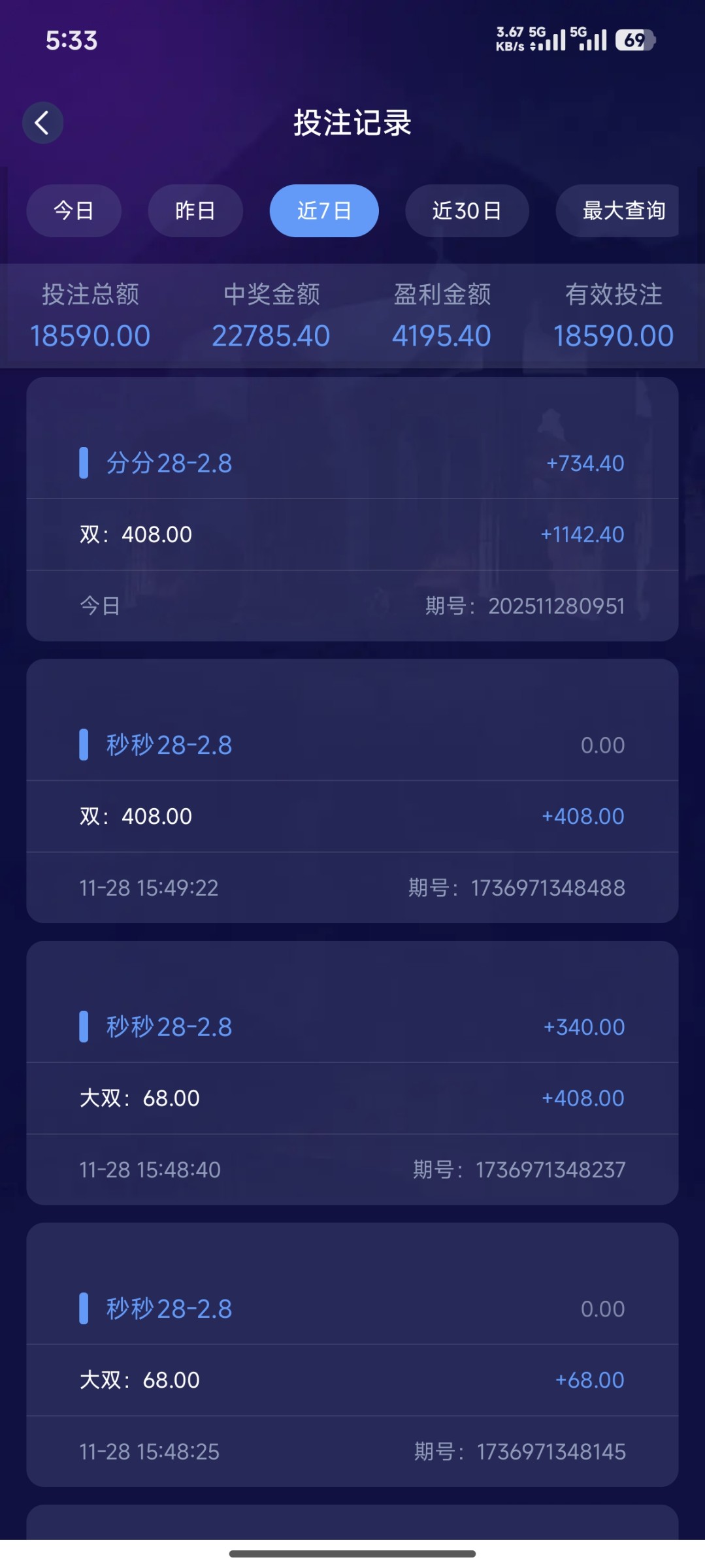This screenshot has width=705, height=1568.
Task: Click the 盈利金额 value 4195.40
Action: point(442,335)
